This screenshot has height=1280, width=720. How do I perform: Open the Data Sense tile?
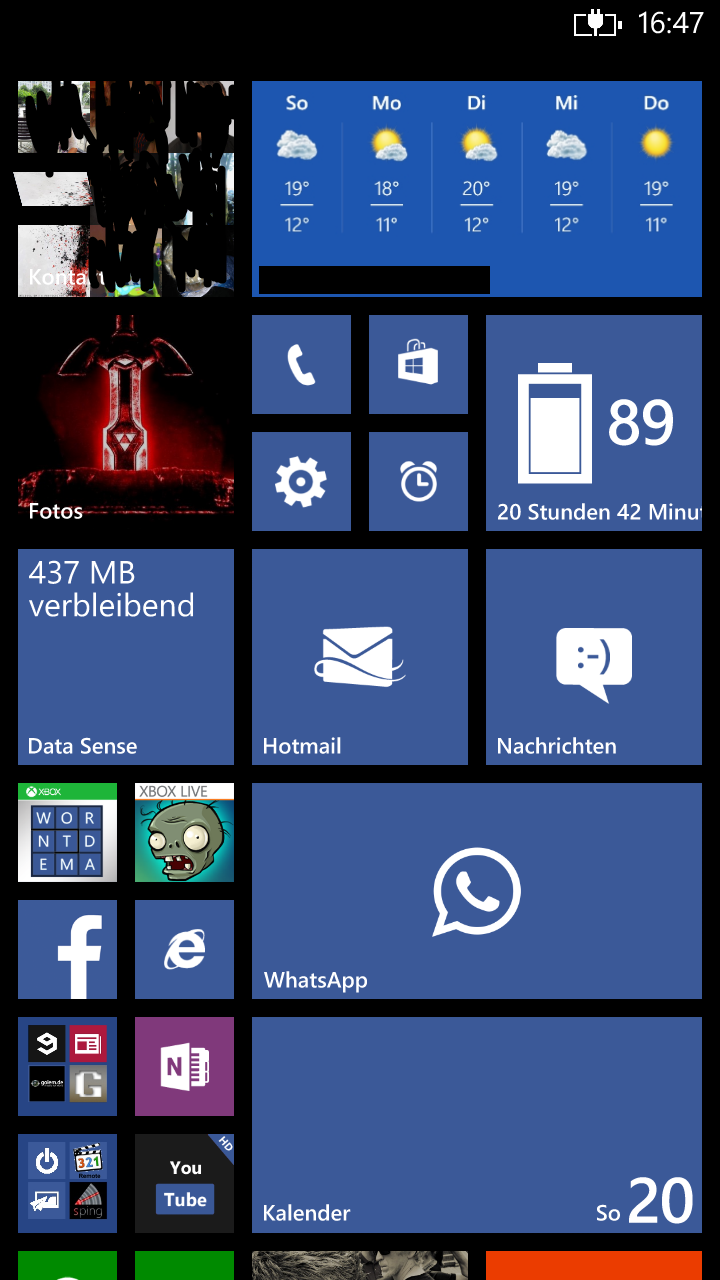tap(126, 657)
